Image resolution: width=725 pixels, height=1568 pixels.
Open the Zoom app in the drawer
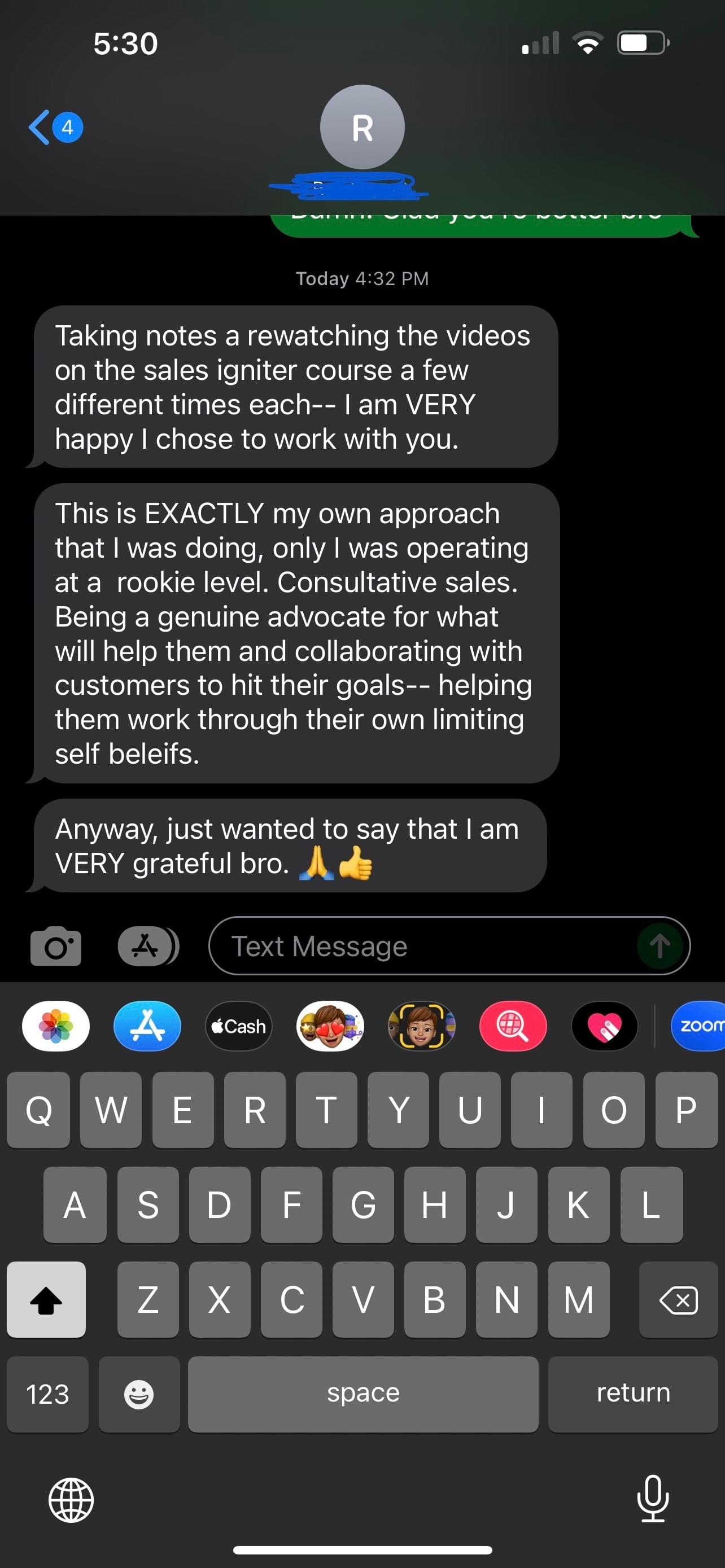coord(699,1026)
